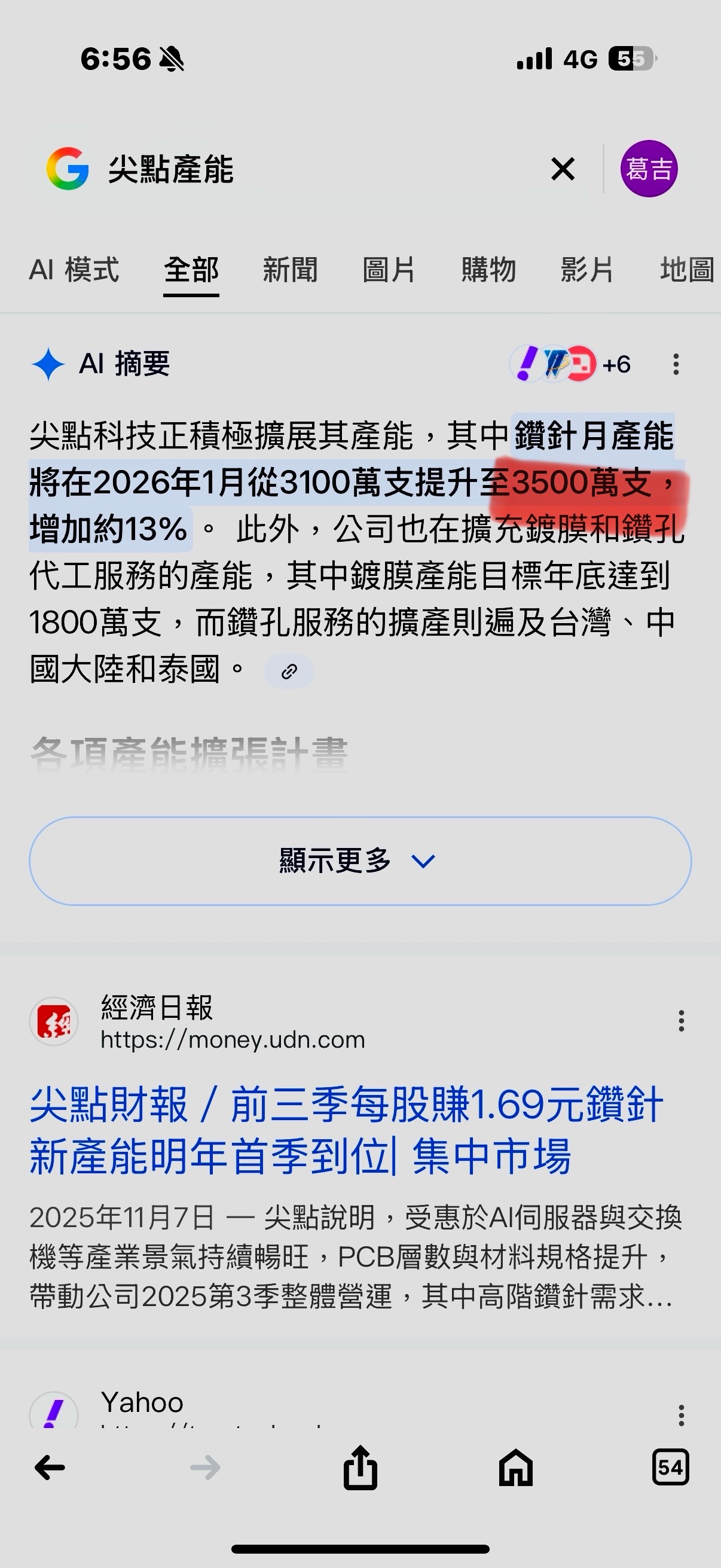Switch to the AI 模式 tab
This screenshot has height=1568, width=721.
[74, 270]
